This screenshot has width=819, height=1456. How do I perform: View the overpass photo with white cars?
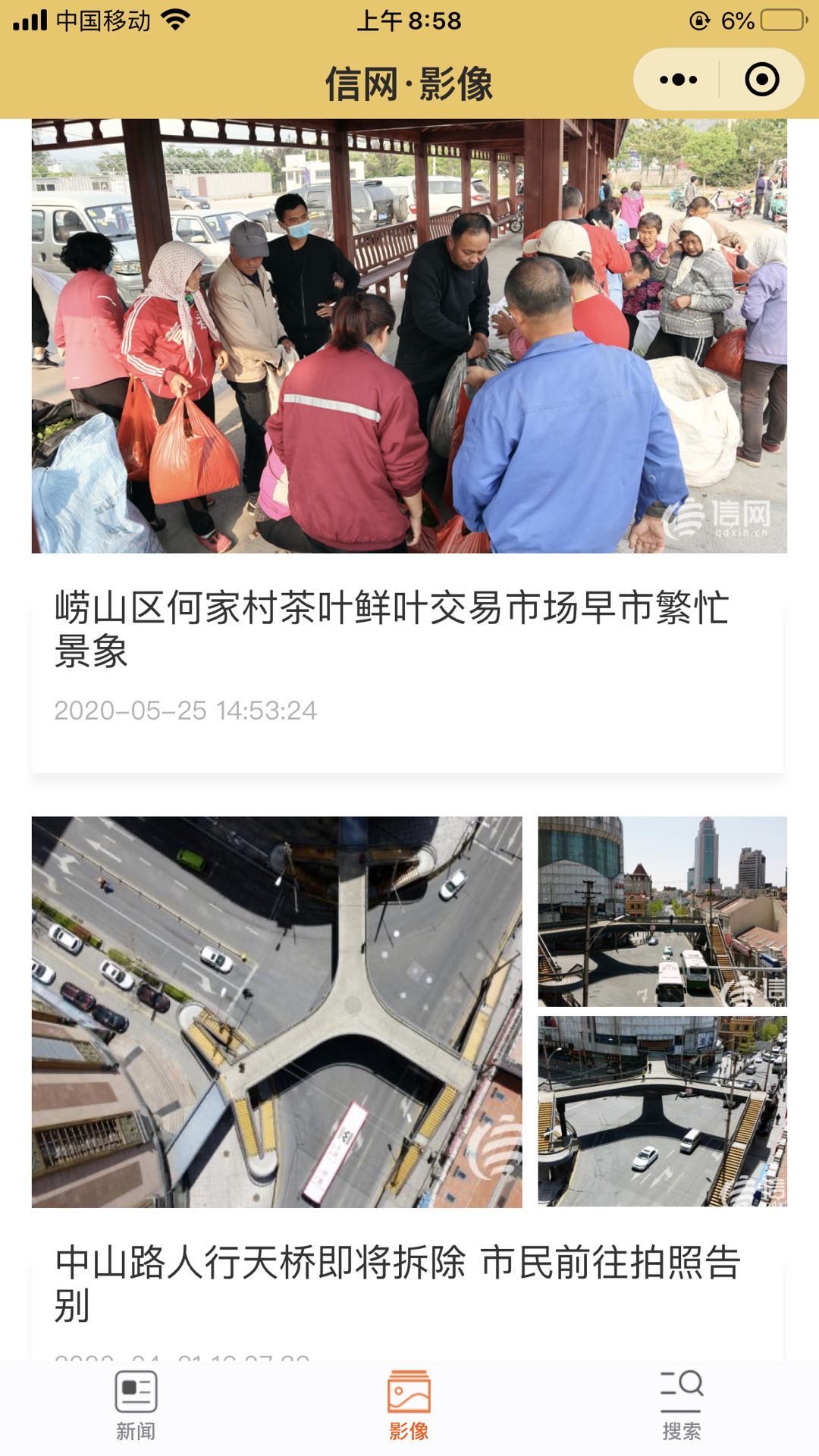tap(662, 1111)
